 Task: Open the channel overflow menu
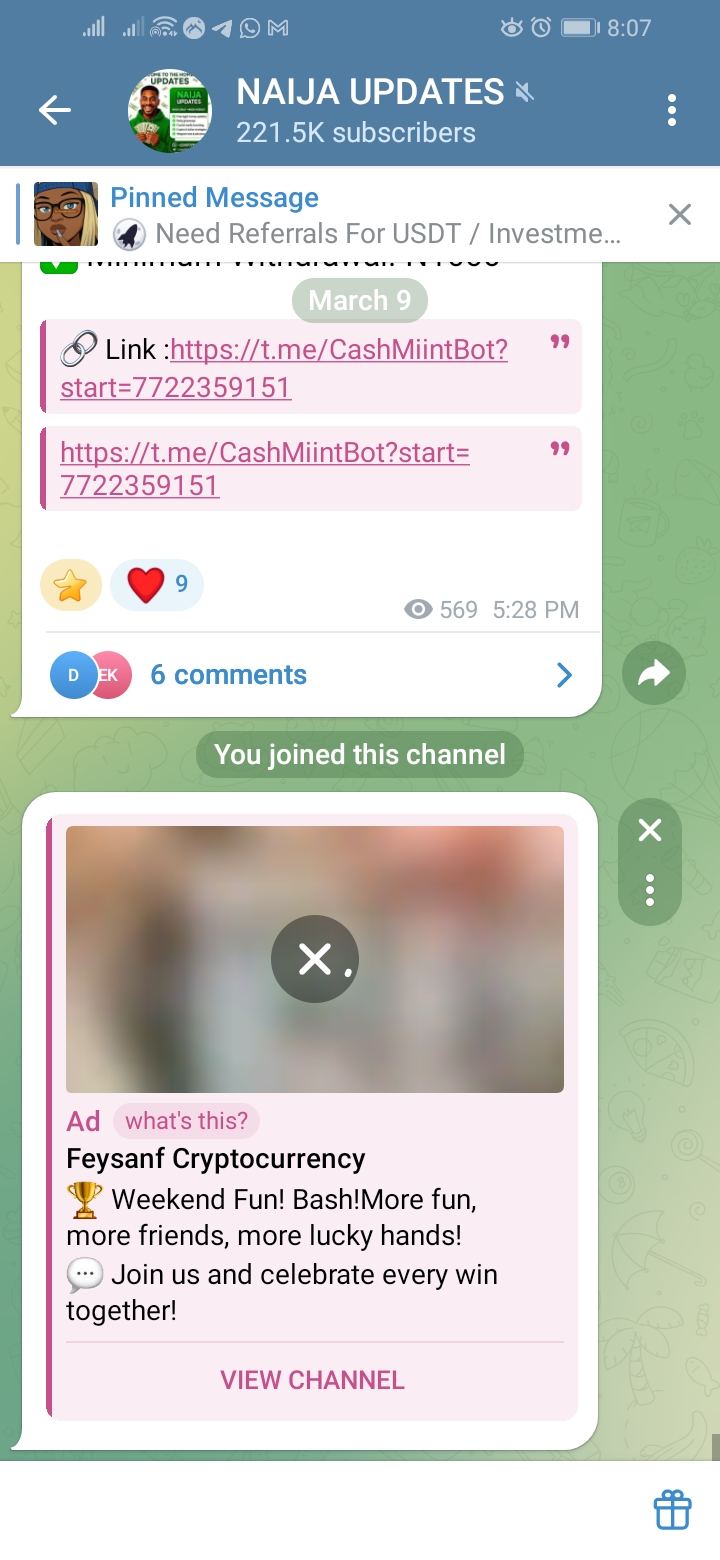pos(672,110)
